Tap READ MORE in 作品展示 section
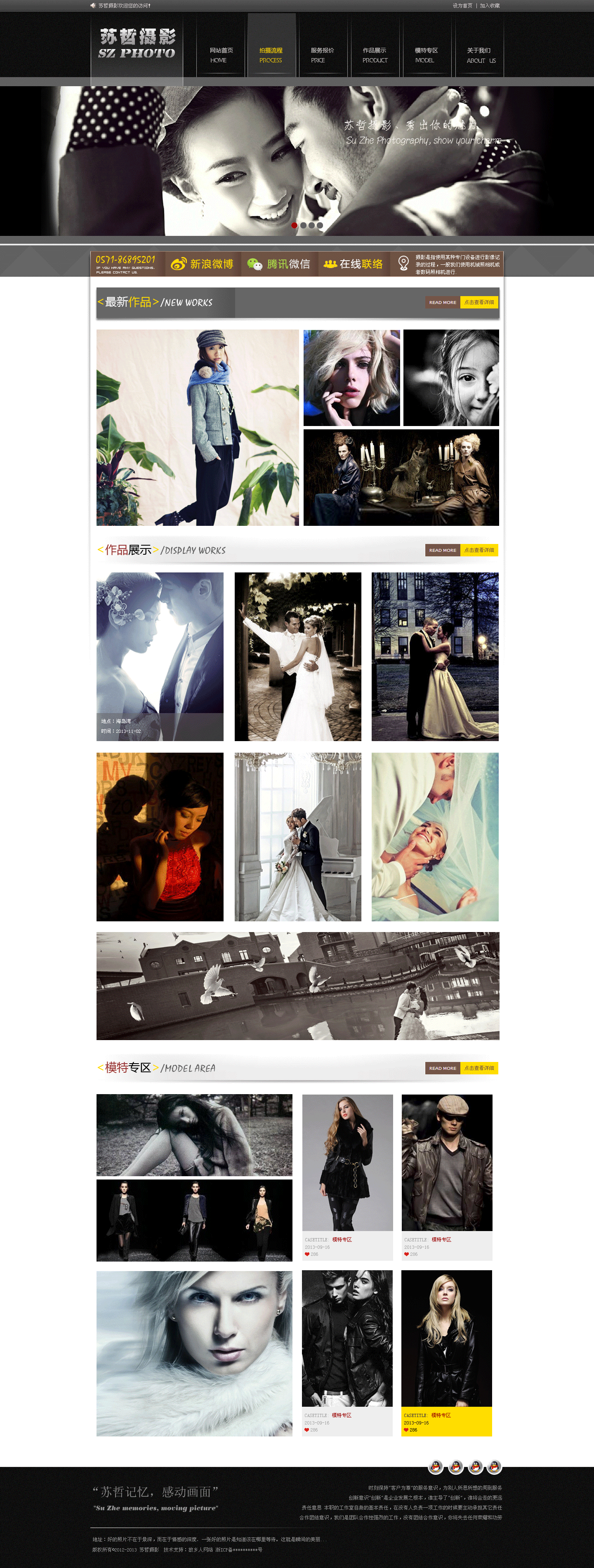594x1568 pixels. point(443,550)
